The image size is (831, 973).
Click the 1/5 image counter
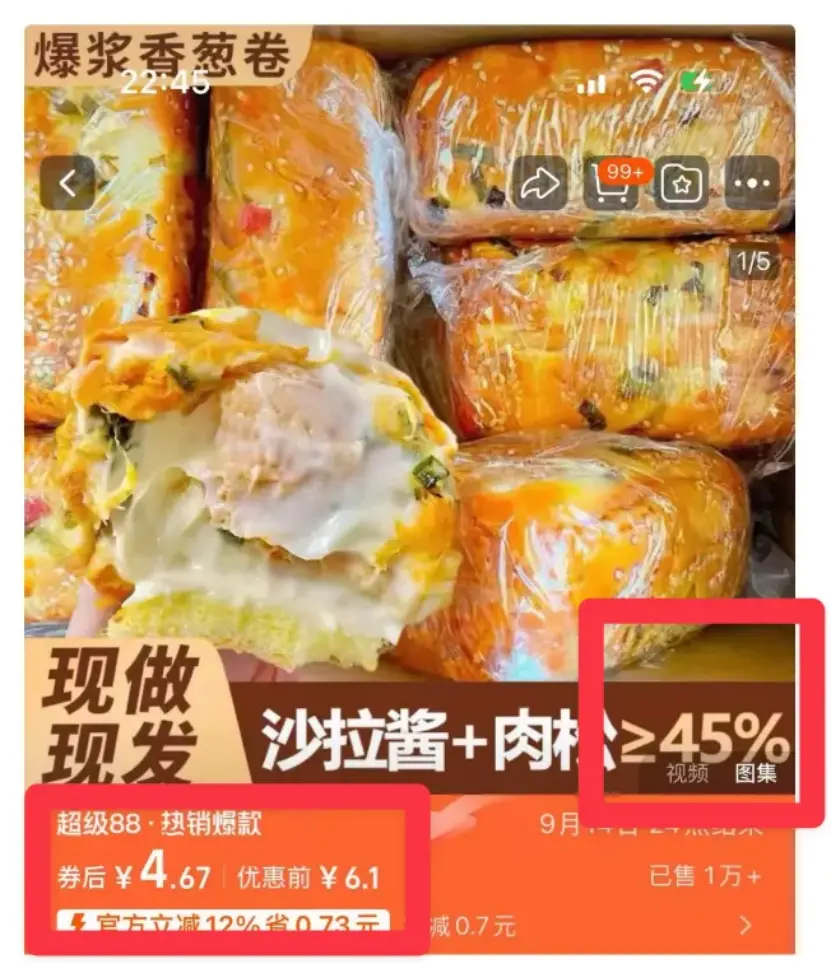pyautogui.click(x=754, y=264)
